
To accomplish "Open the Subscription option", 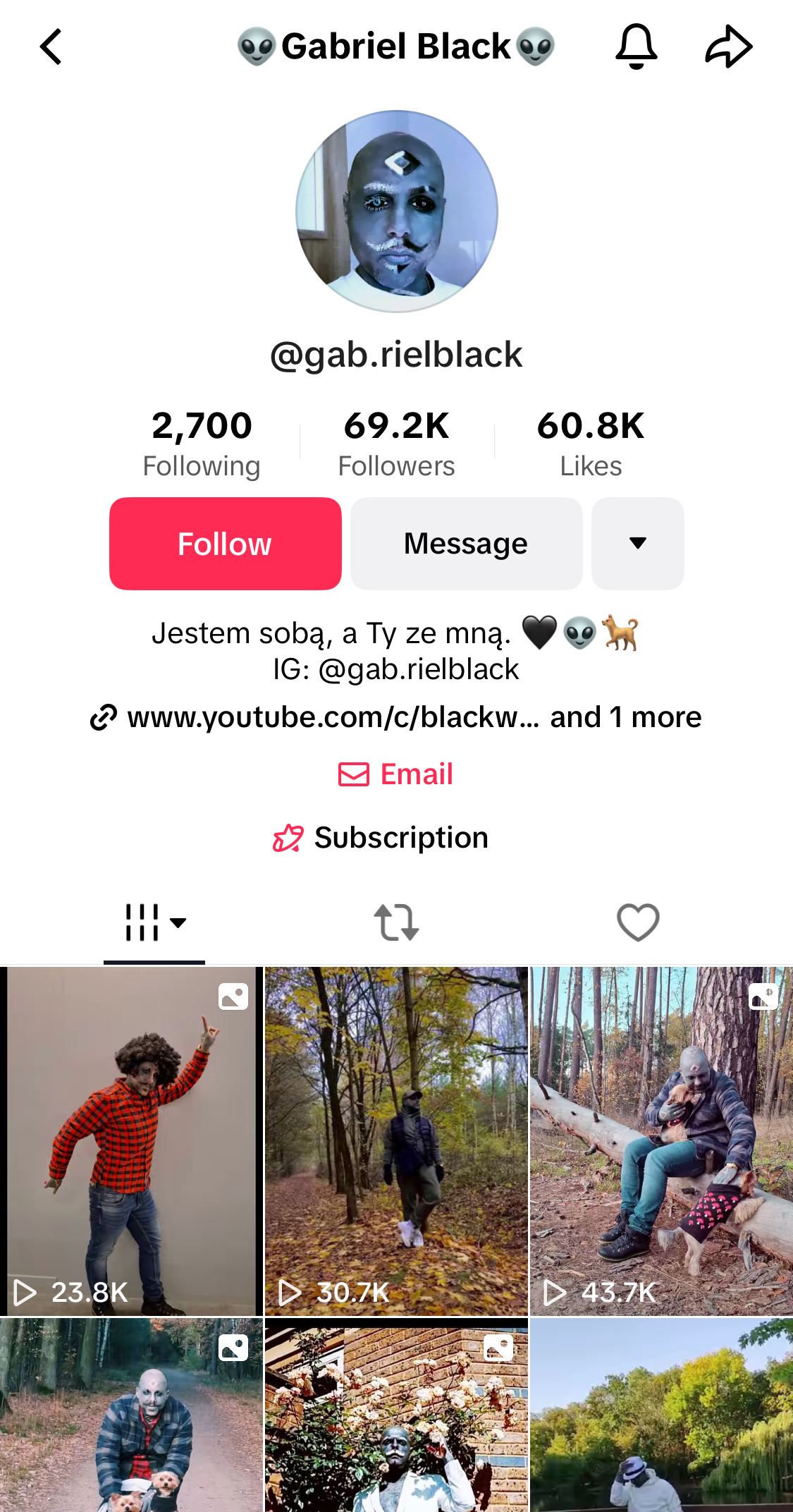I will point(381,838).
